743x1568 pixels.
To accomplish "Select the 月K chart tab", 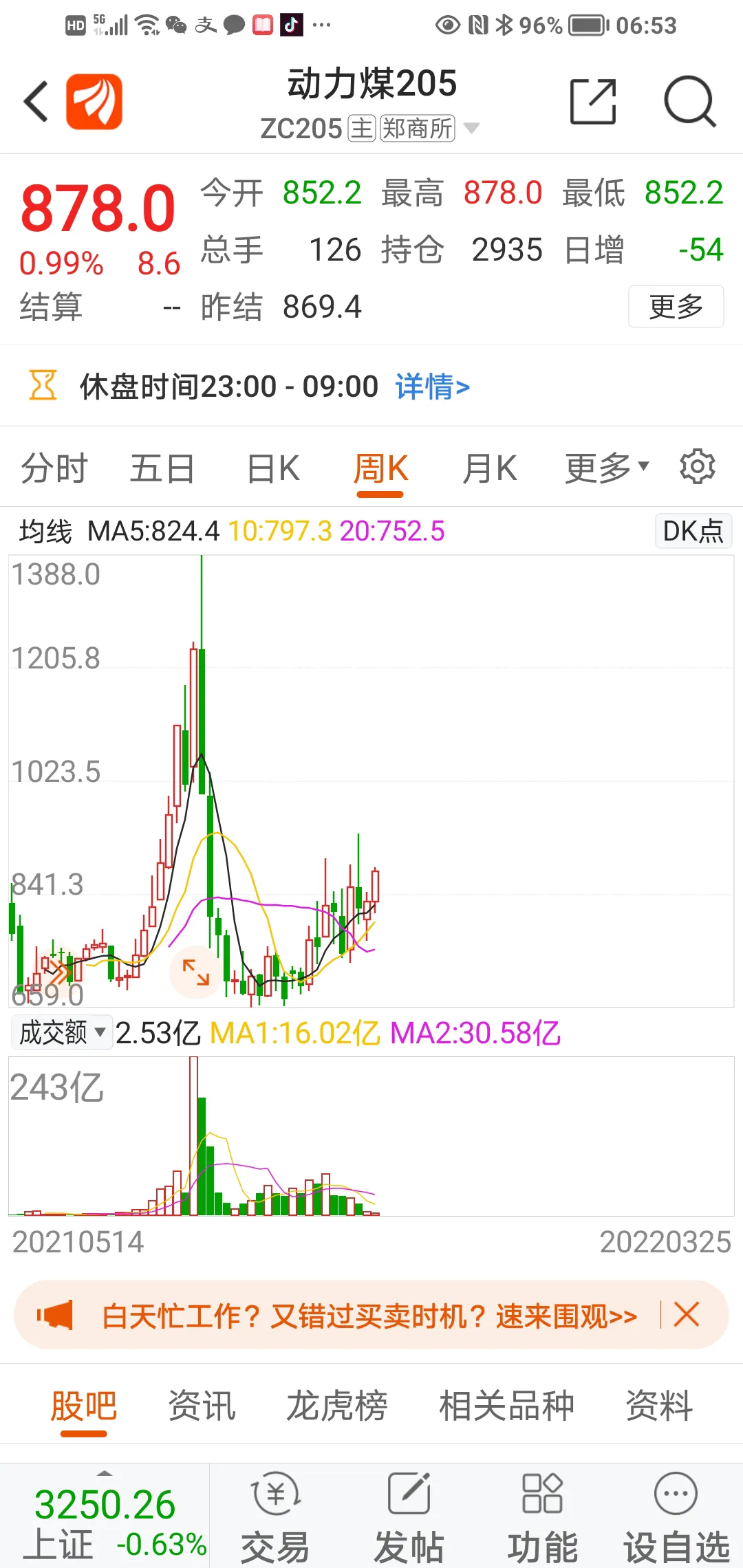I will coord(489,469).
